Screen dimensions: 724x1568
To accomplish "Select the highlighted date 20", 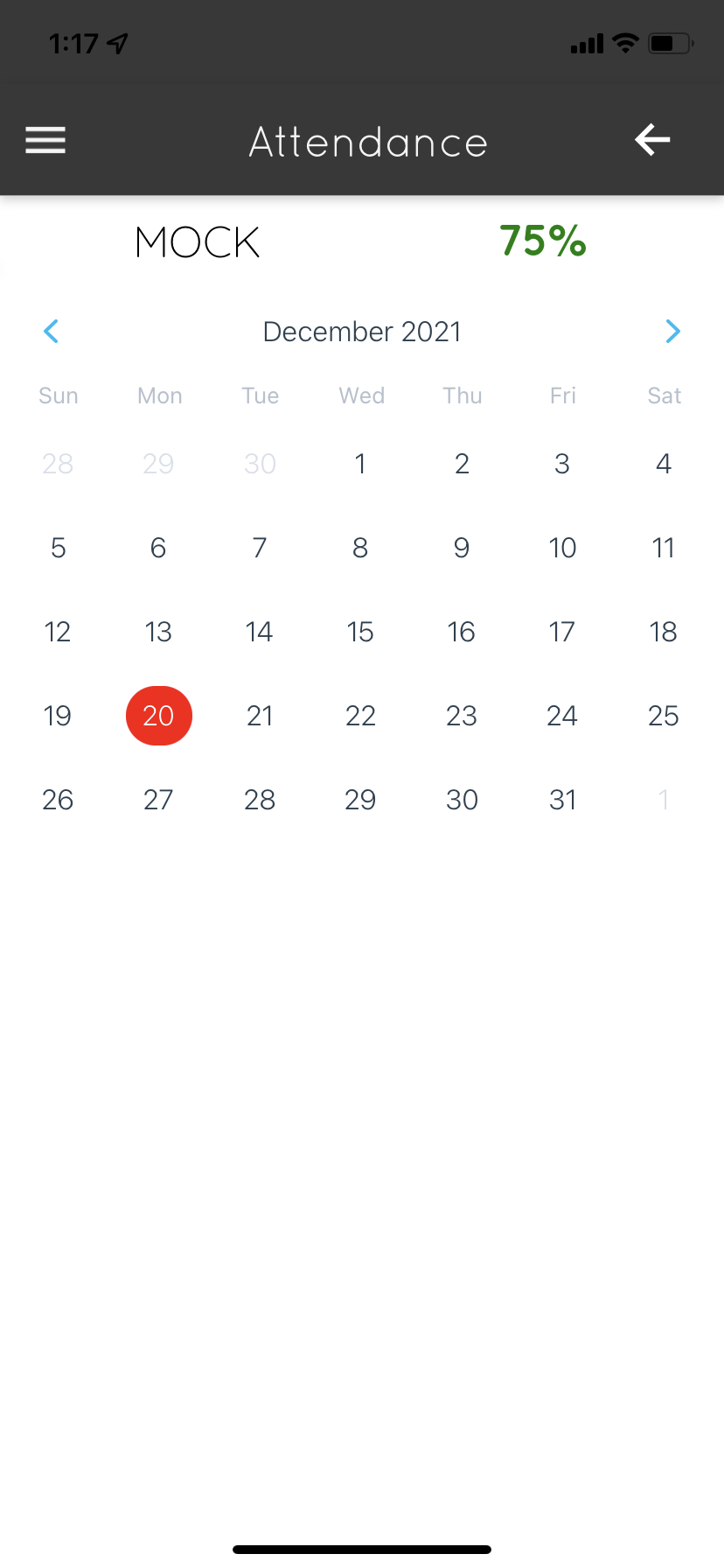I will [x=159, y=716].
